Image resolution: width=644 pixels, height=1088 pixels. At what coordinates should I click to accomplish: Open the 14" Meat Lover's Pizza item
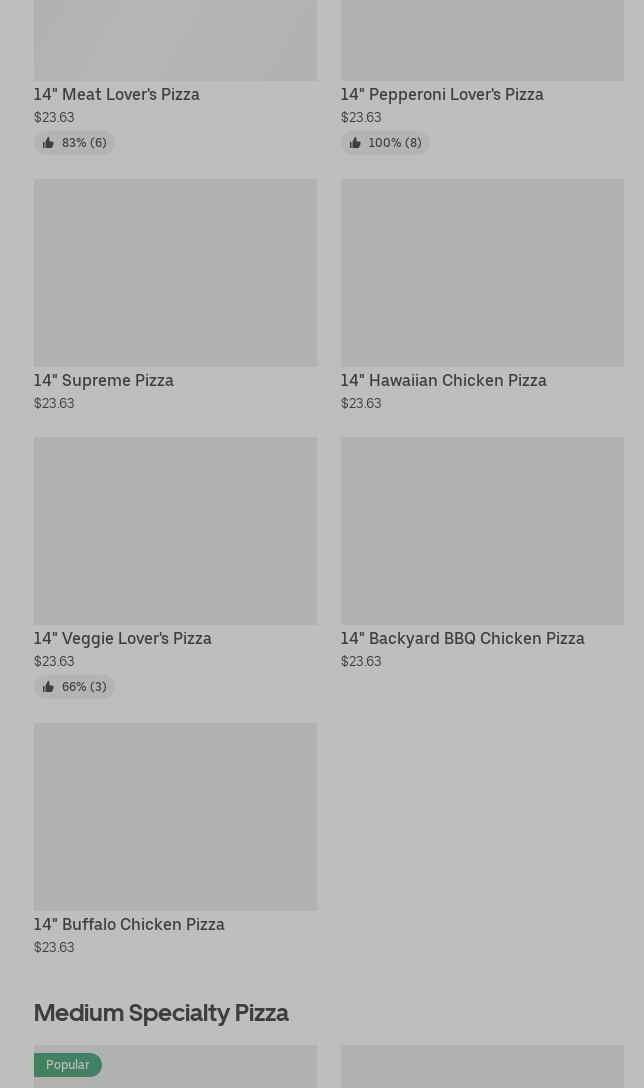coord(175,76)
